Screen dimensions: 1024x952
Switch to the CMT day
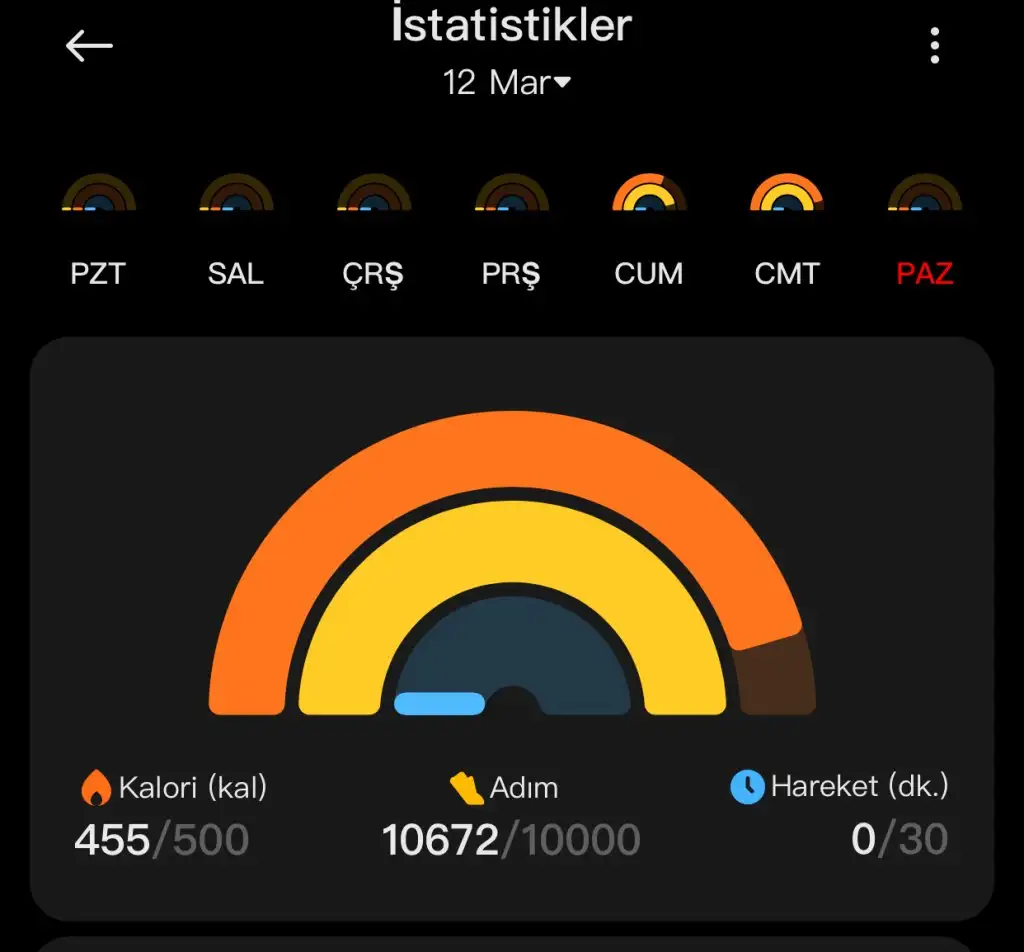[x=787, y=194]
